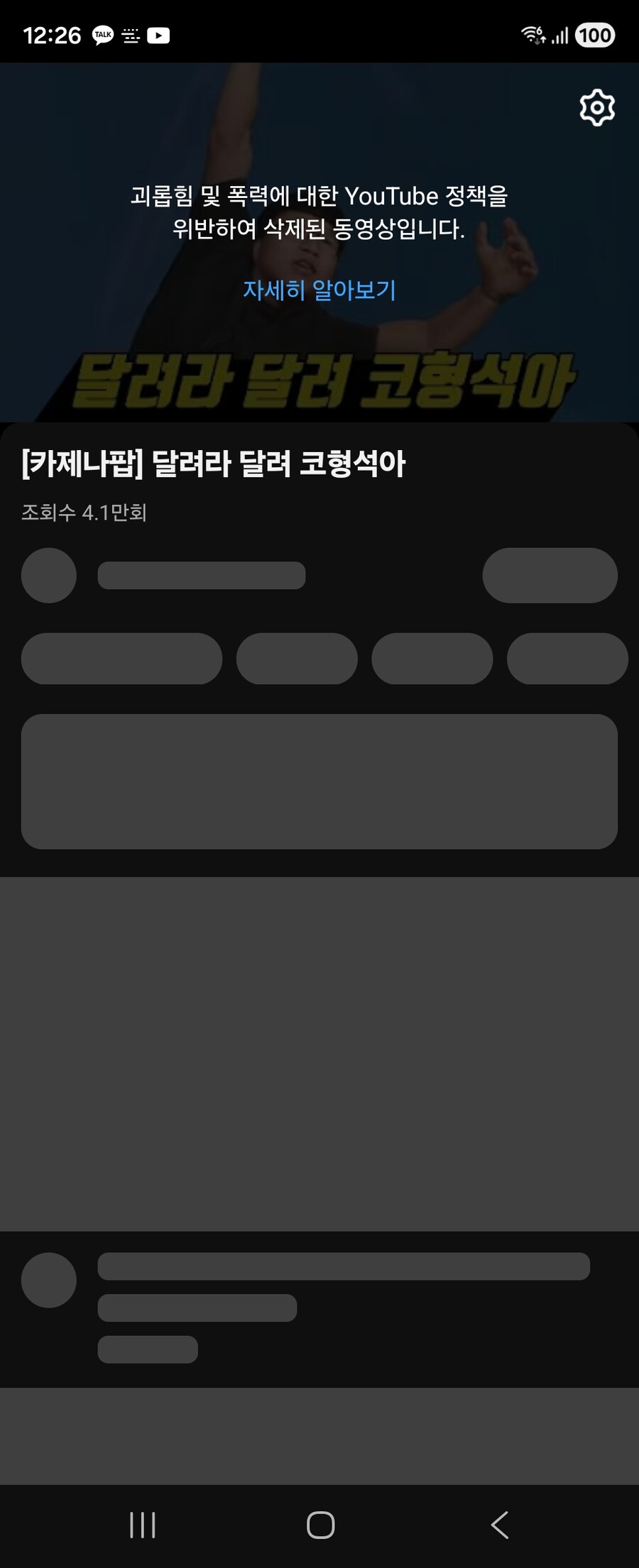Tap the channel avatar circle below the title
The image size is (639, 1568).
click(x=49, y=576)
